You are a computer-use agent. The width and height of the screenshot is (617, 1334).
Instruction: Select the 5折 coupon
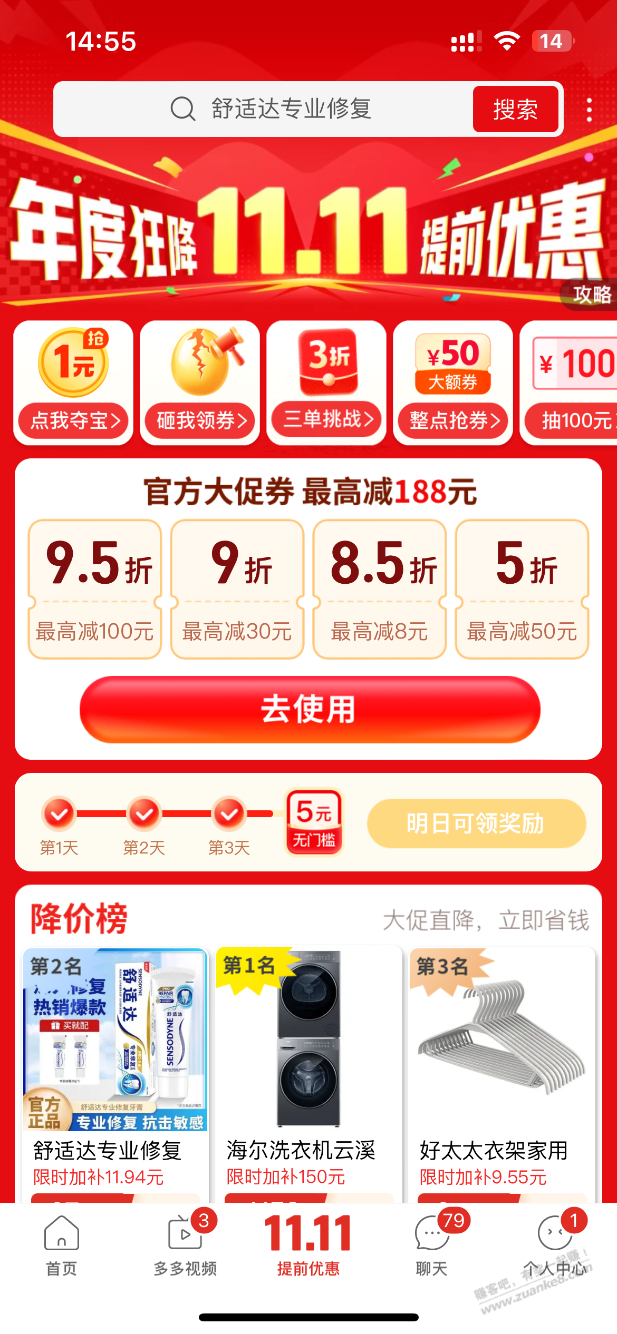pyautogui.click(x=522, y=589)
